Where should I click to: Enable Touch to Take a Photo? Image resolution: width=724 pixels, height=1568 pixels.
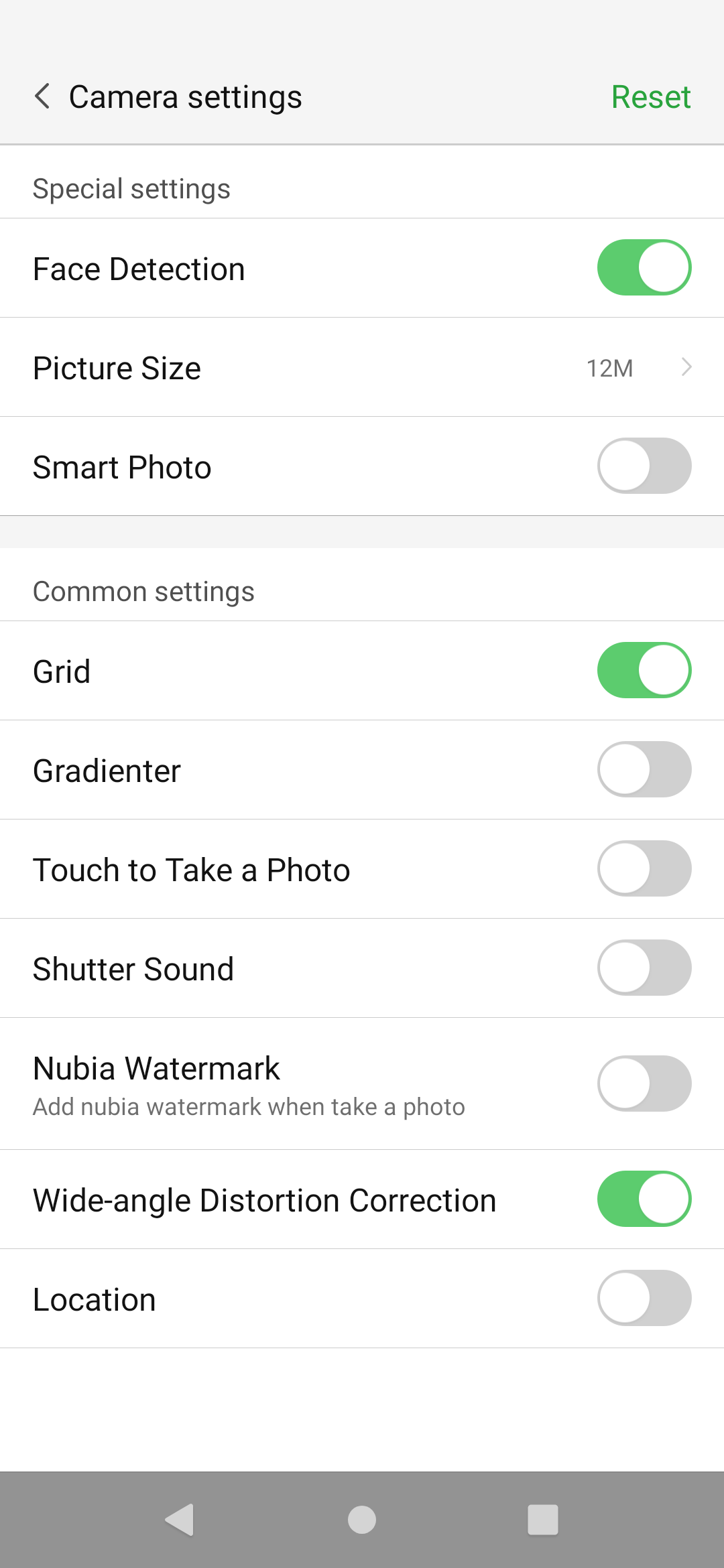pyautogui.click(x=644, y=868)
